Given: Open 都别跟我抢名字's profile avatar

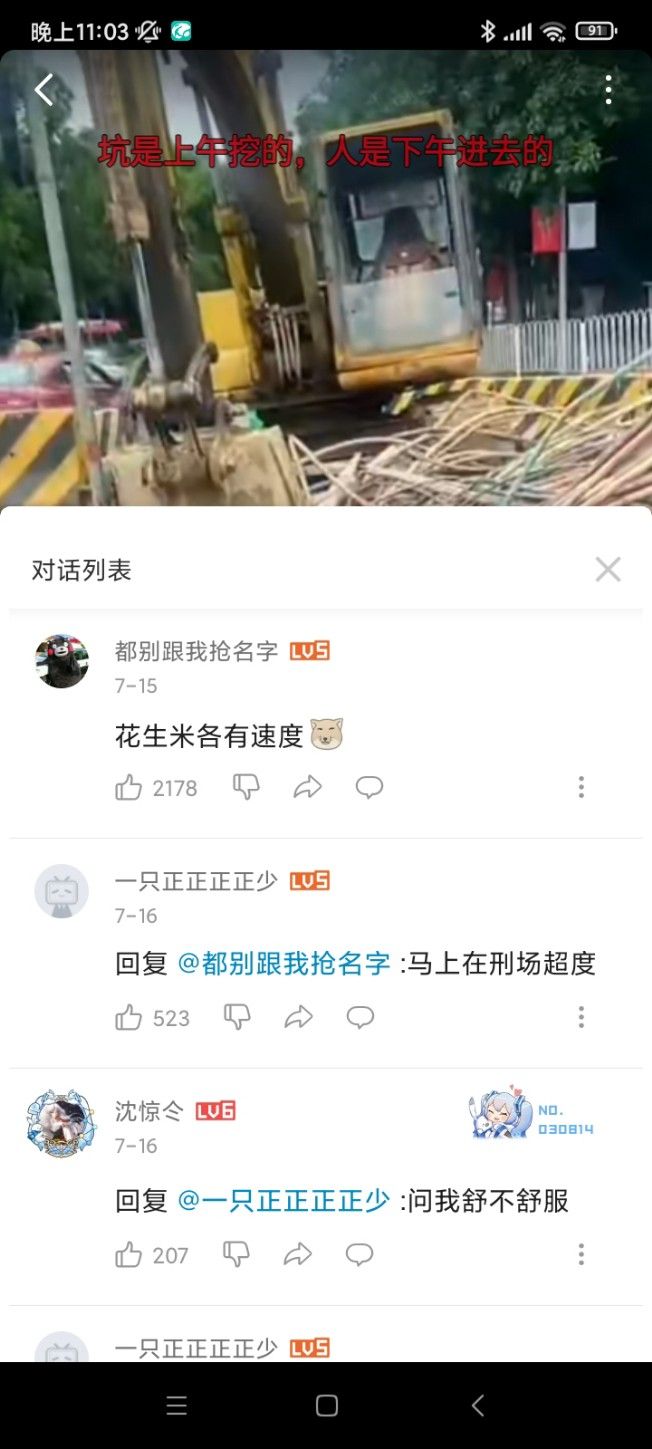Looking at the screenshot, I should (62, 661).
